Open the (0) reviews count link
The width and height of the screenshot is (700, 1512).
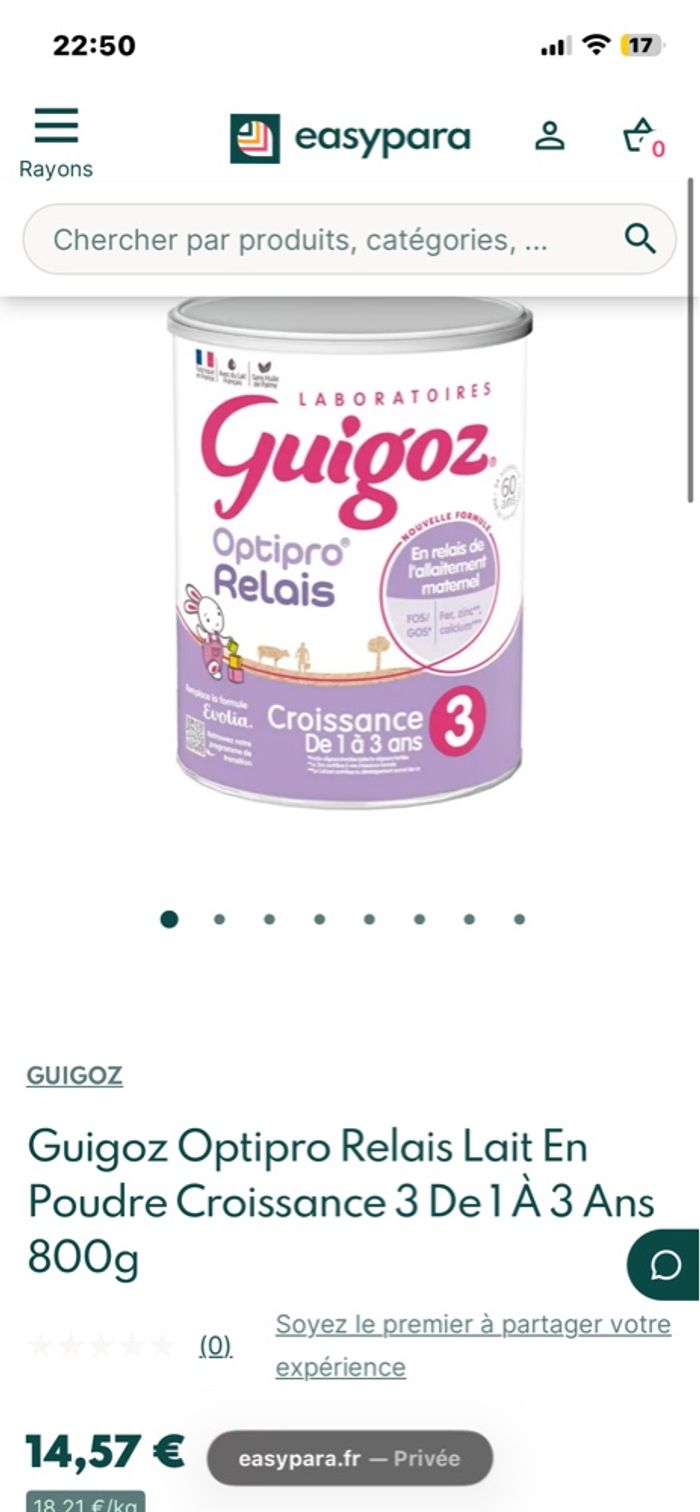click(x=216, y=1346)
